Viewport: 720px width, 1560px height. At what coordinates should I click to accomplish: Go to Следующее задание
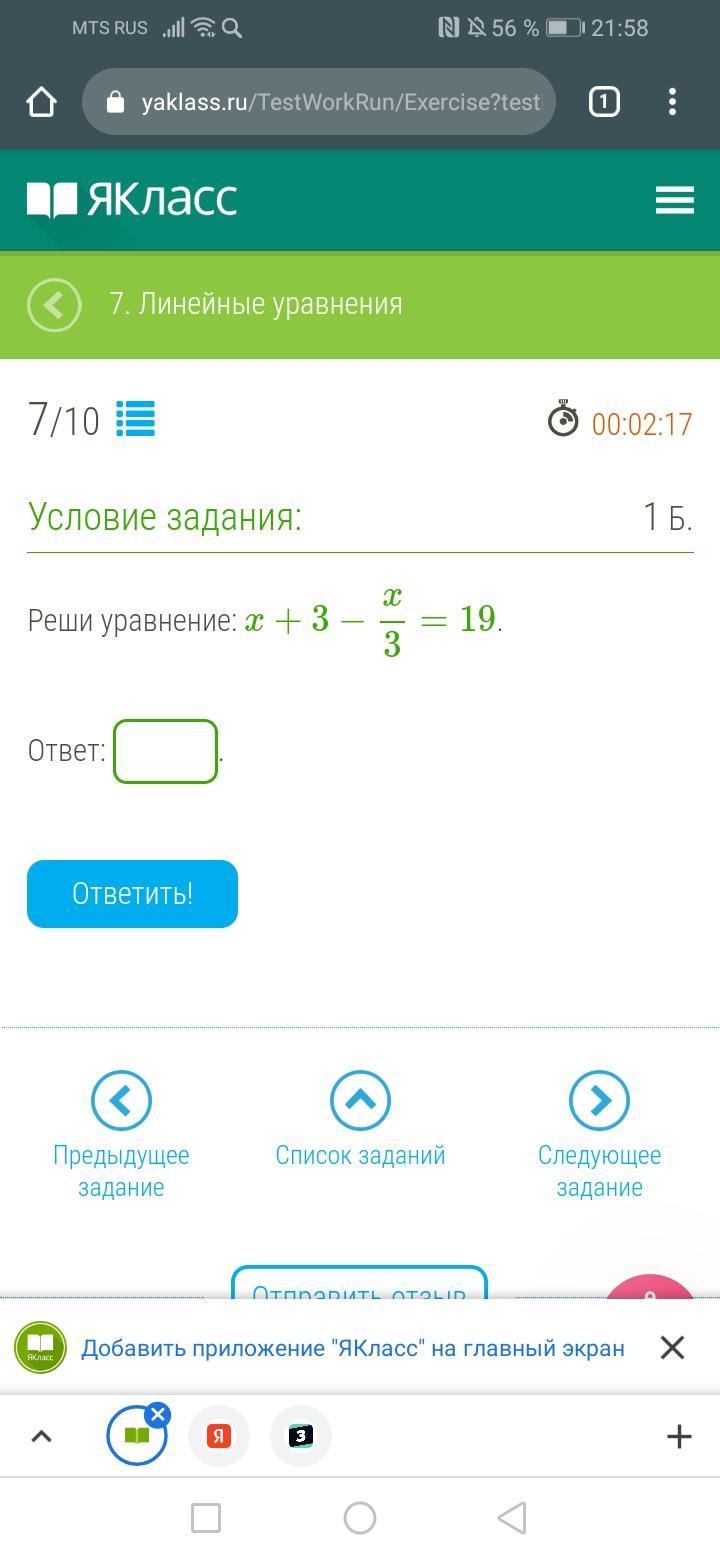pos(599,1100)
